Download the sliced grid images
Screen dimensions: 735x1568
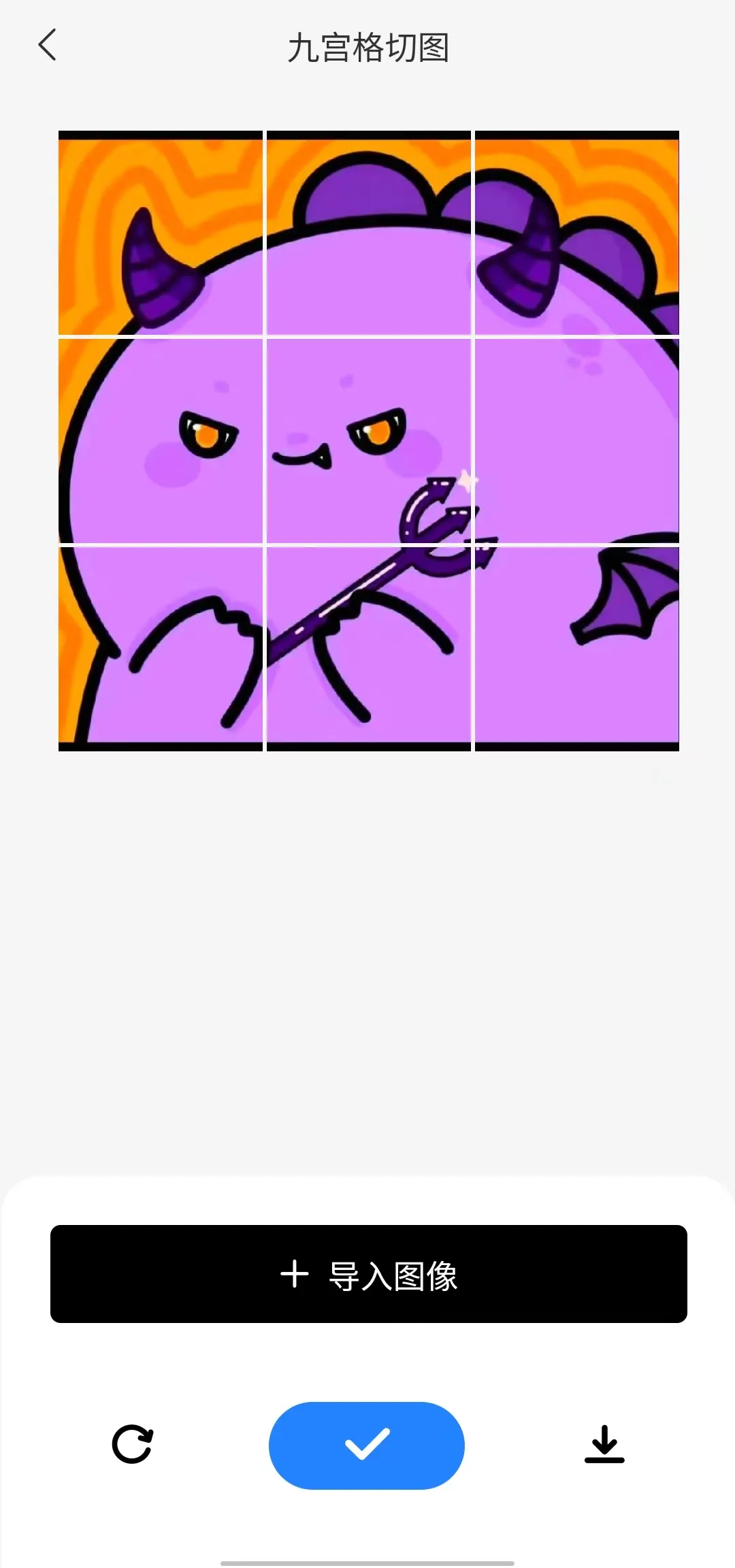tap(604, 1444)
